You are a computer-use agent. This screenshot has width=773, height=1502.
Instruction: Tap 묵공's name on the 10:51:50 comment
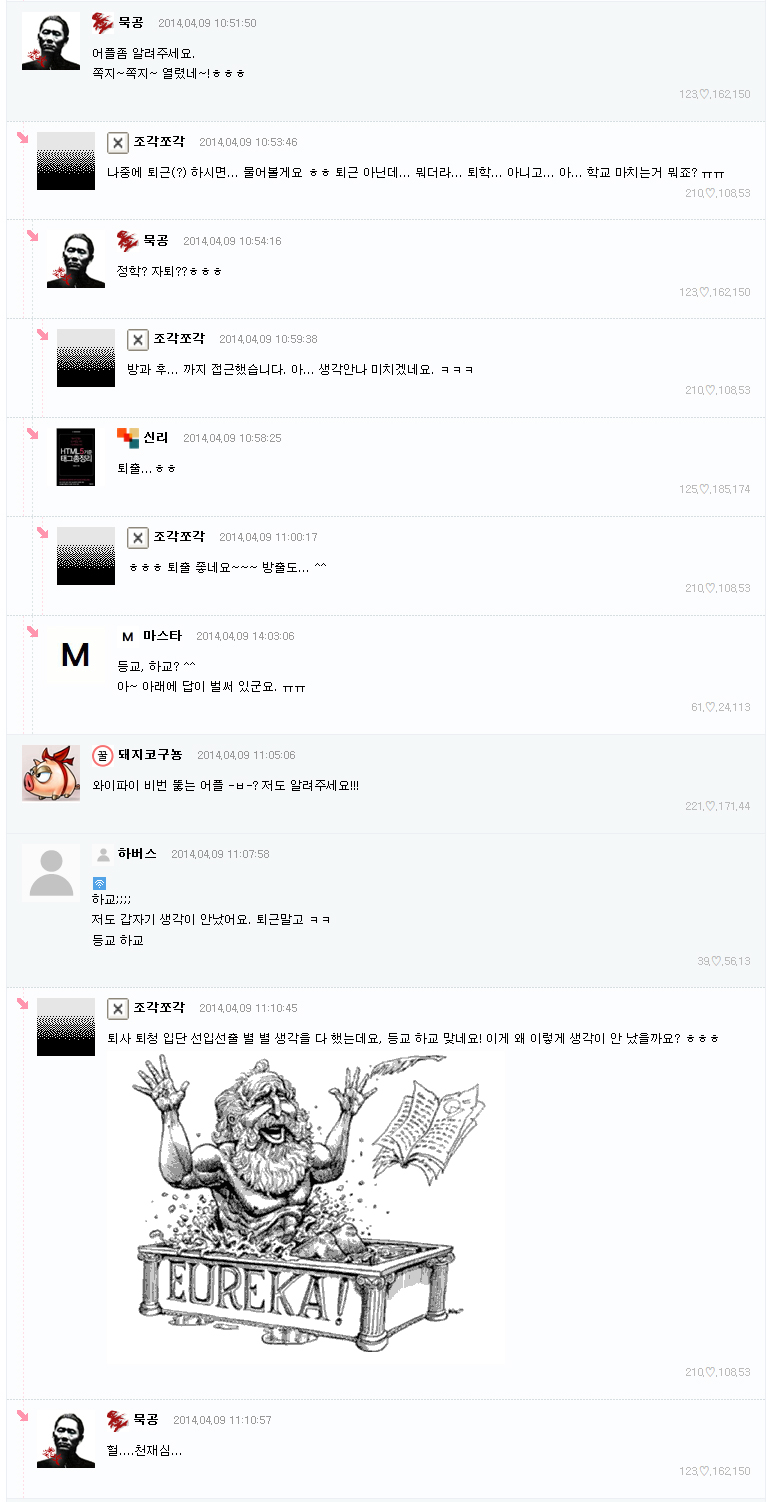(131, 22)
